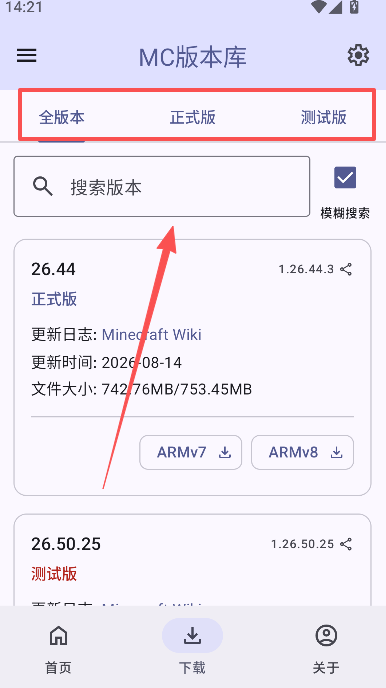
Task: Open Minecraft Wiki changelog for 26.44
Action: (152, 335)
